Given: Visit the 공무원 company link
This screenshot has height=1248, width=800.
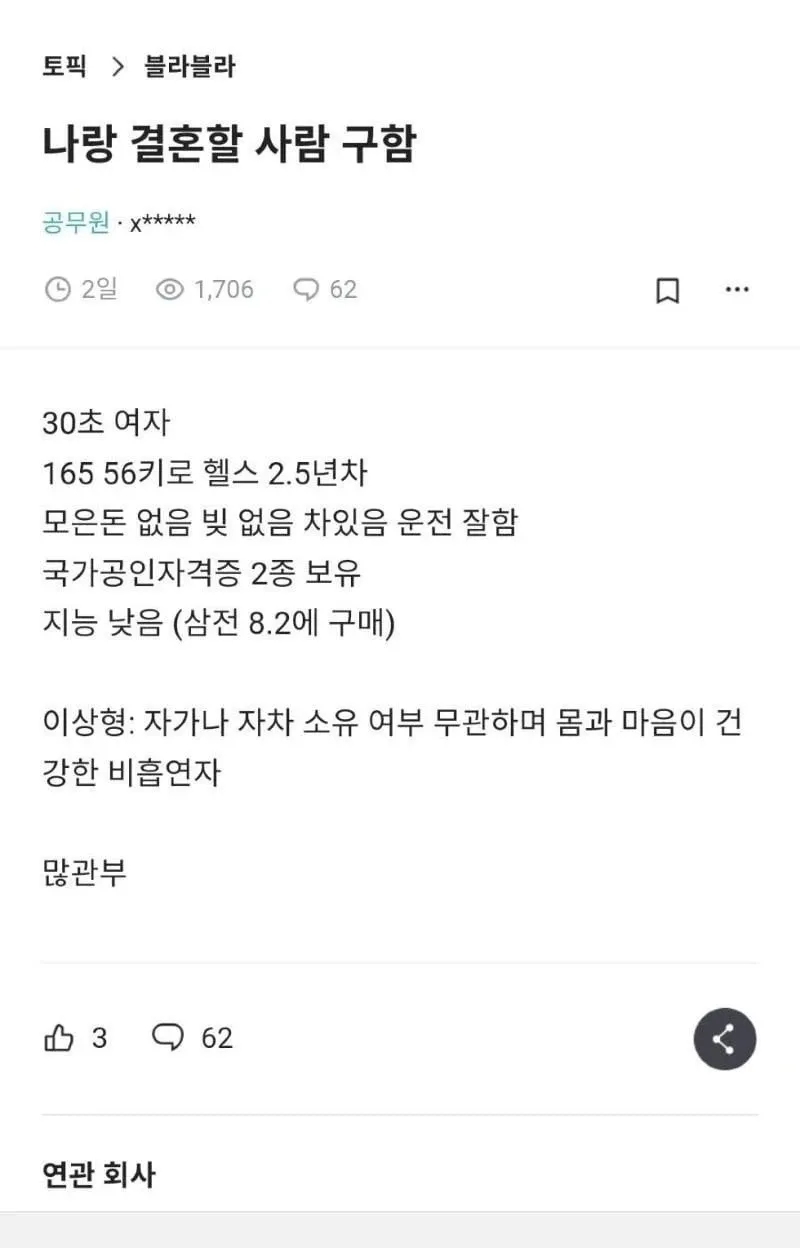Looking at the screenshot, I should coord(73,221).
